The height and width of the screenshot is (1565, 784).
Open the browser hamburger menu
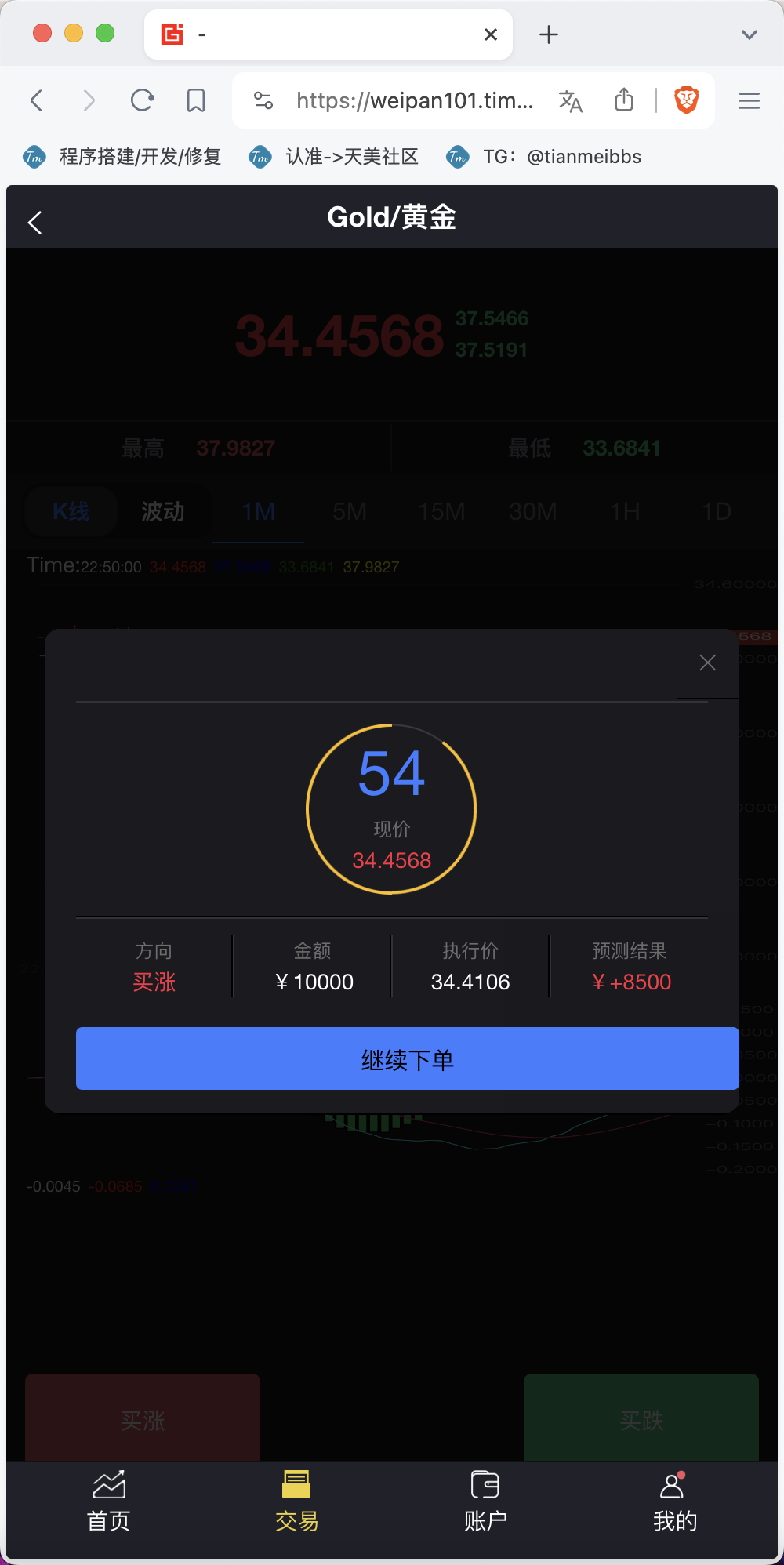(x=750, y=100)
